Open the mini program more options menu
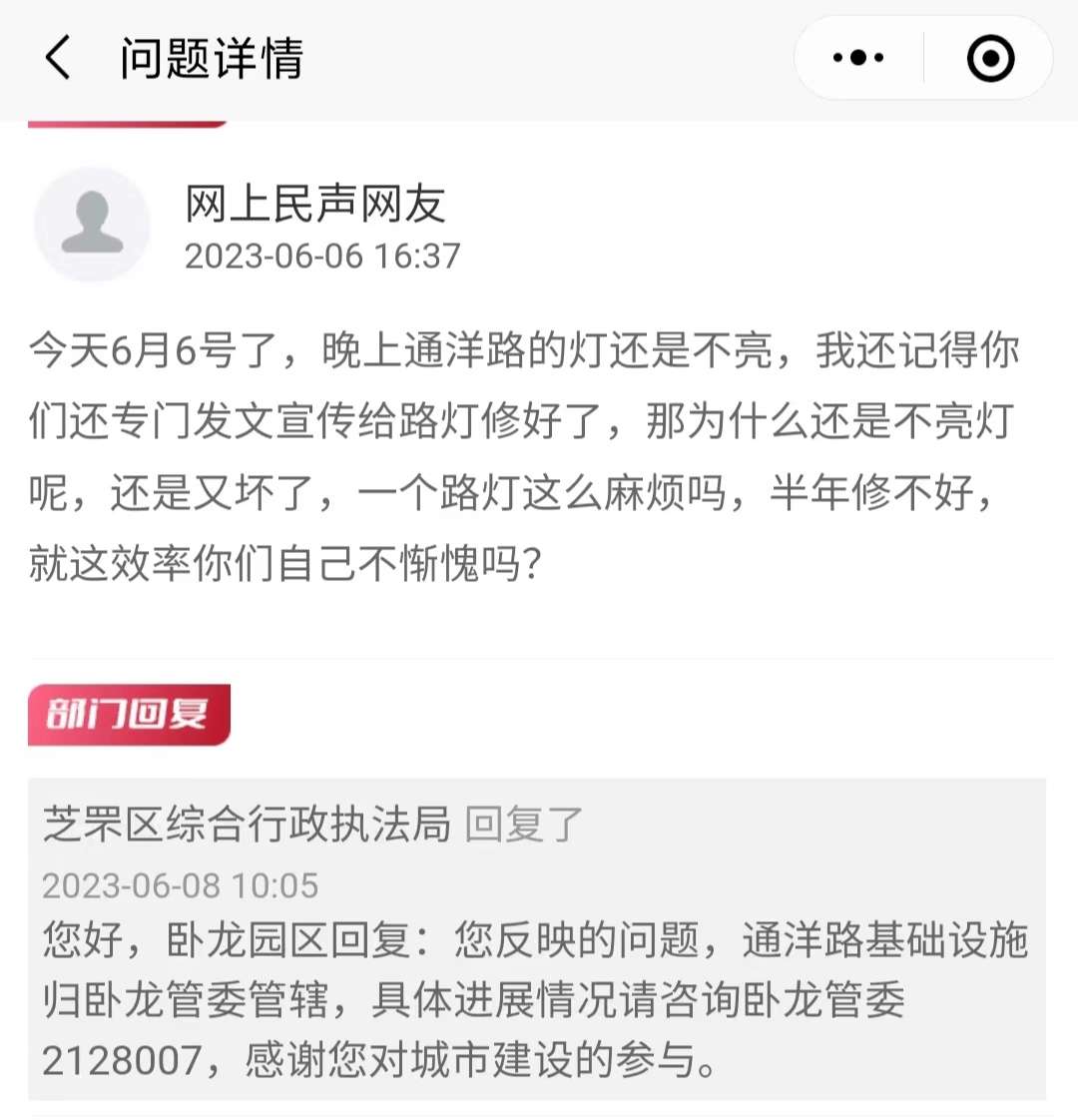This screenshot has width=1078, height=1120. click(x=858, y=58)
